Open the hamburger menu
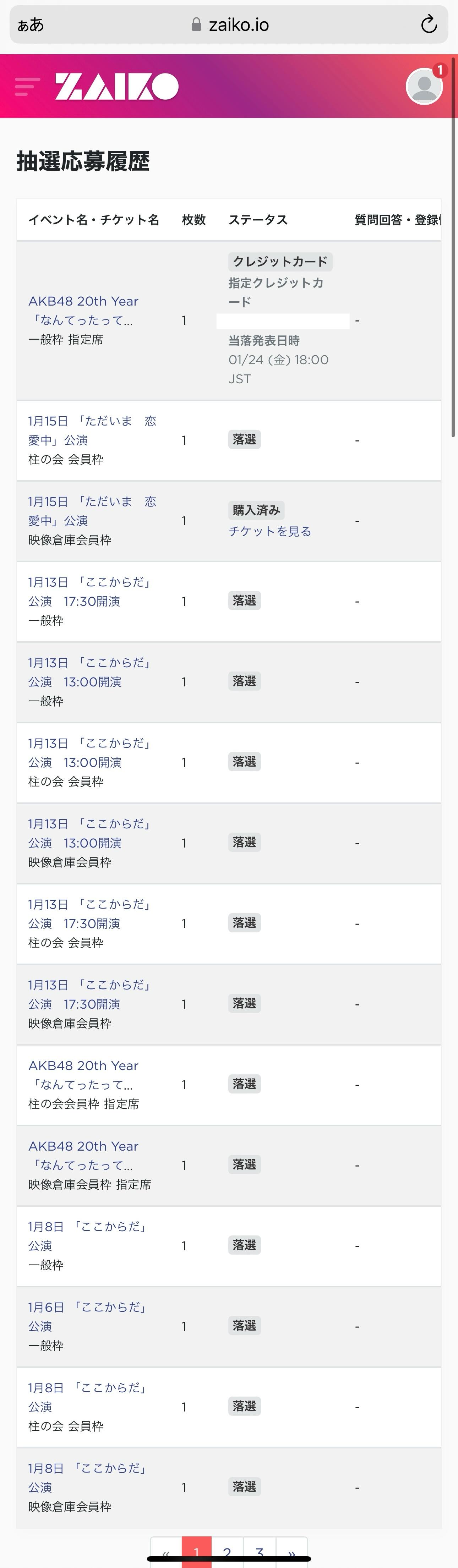The height and width of the screenshot is (1568, 458). click(x=27, y=87)
